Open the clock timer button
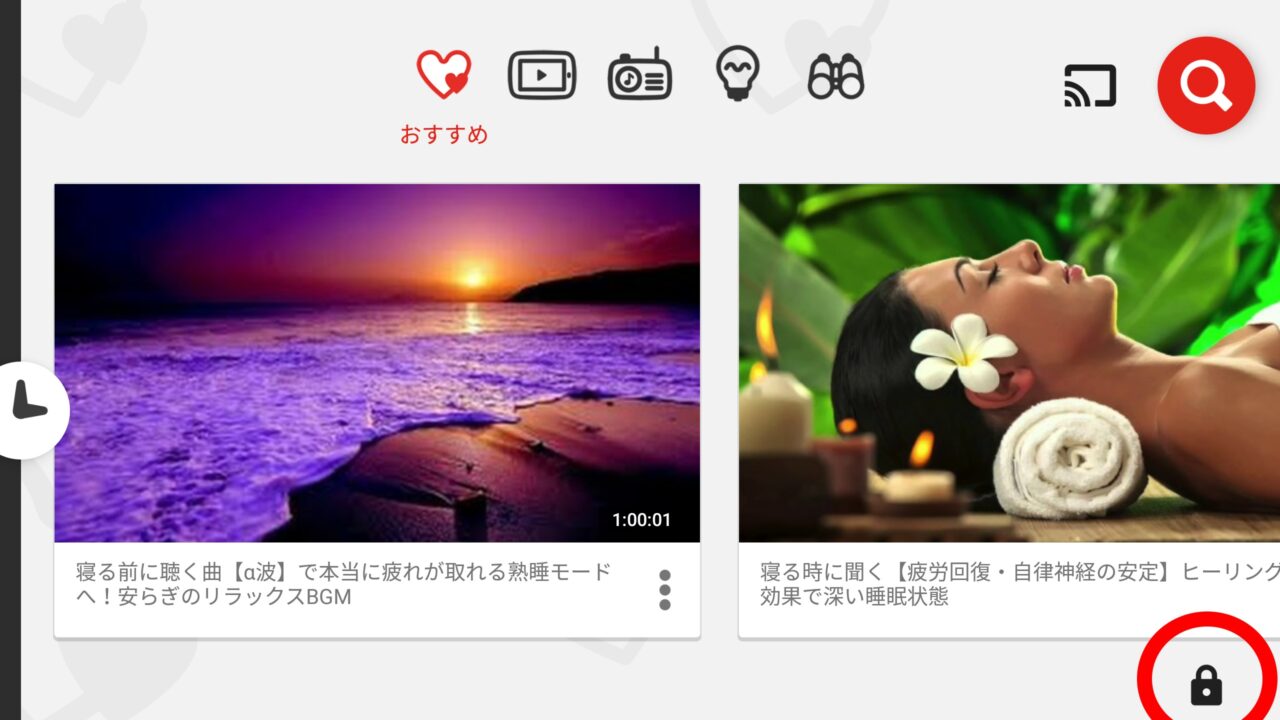The image size is (1280, 720). point(28,410)
